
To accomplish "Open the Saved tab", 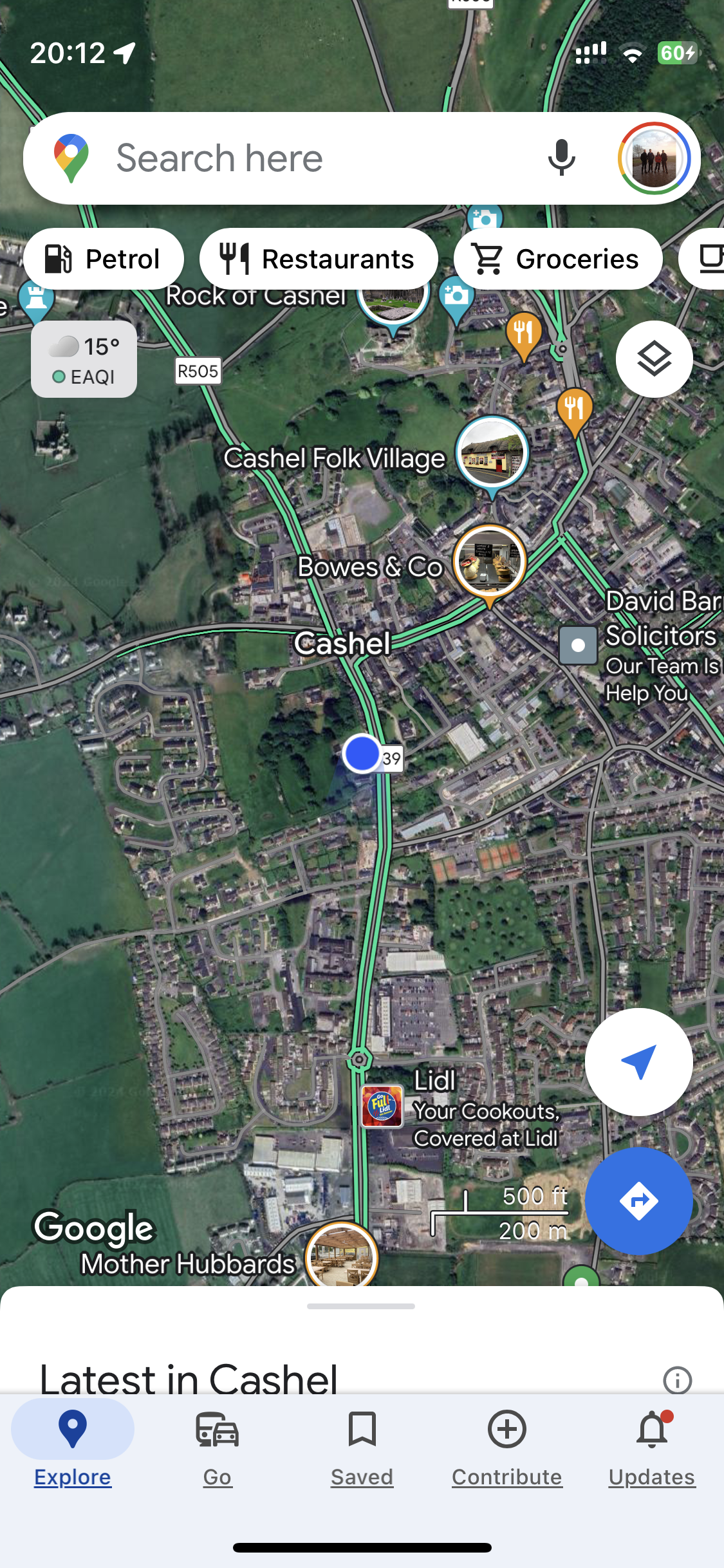I will 362,1444.
